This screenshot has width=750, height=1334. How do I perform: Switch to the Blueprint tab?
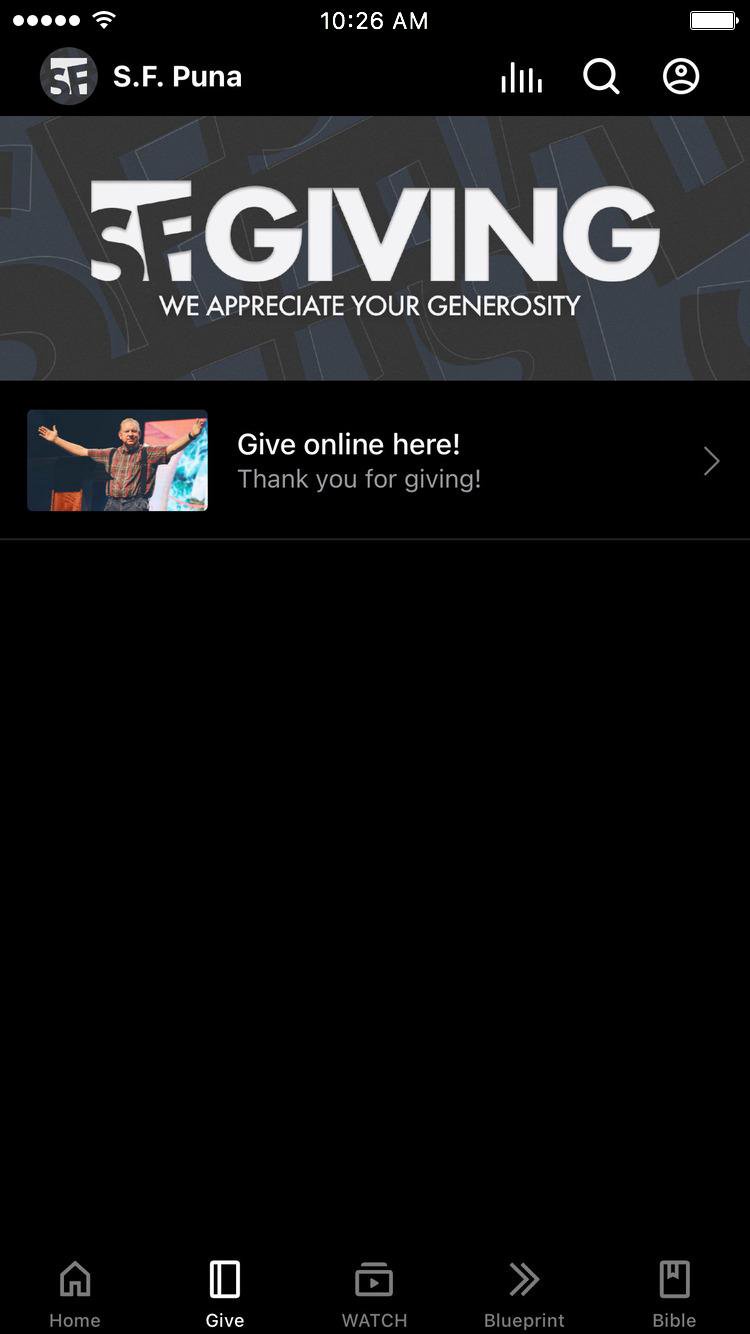524,1293
